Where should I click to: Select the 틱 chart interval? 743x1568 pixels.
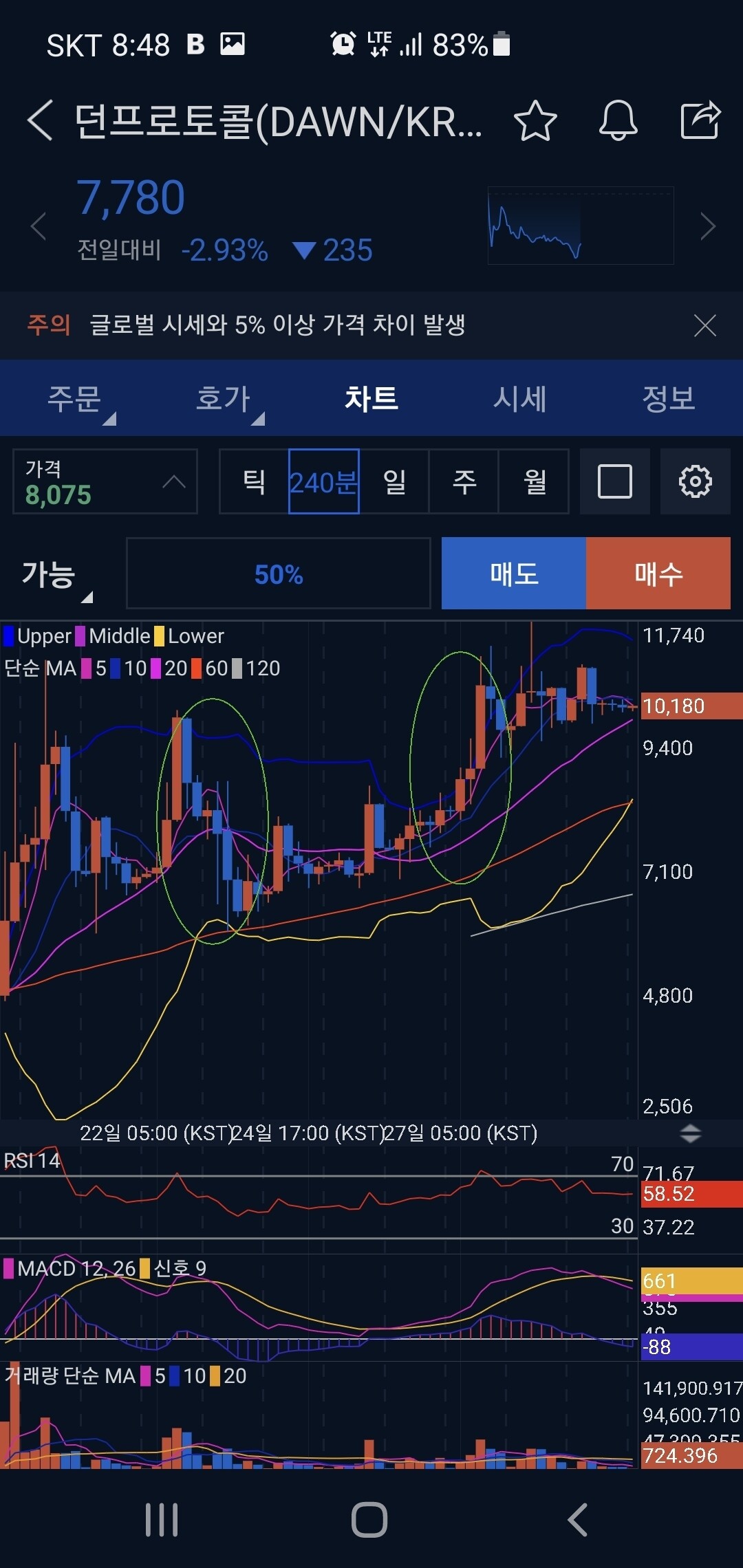pos(254,481)
